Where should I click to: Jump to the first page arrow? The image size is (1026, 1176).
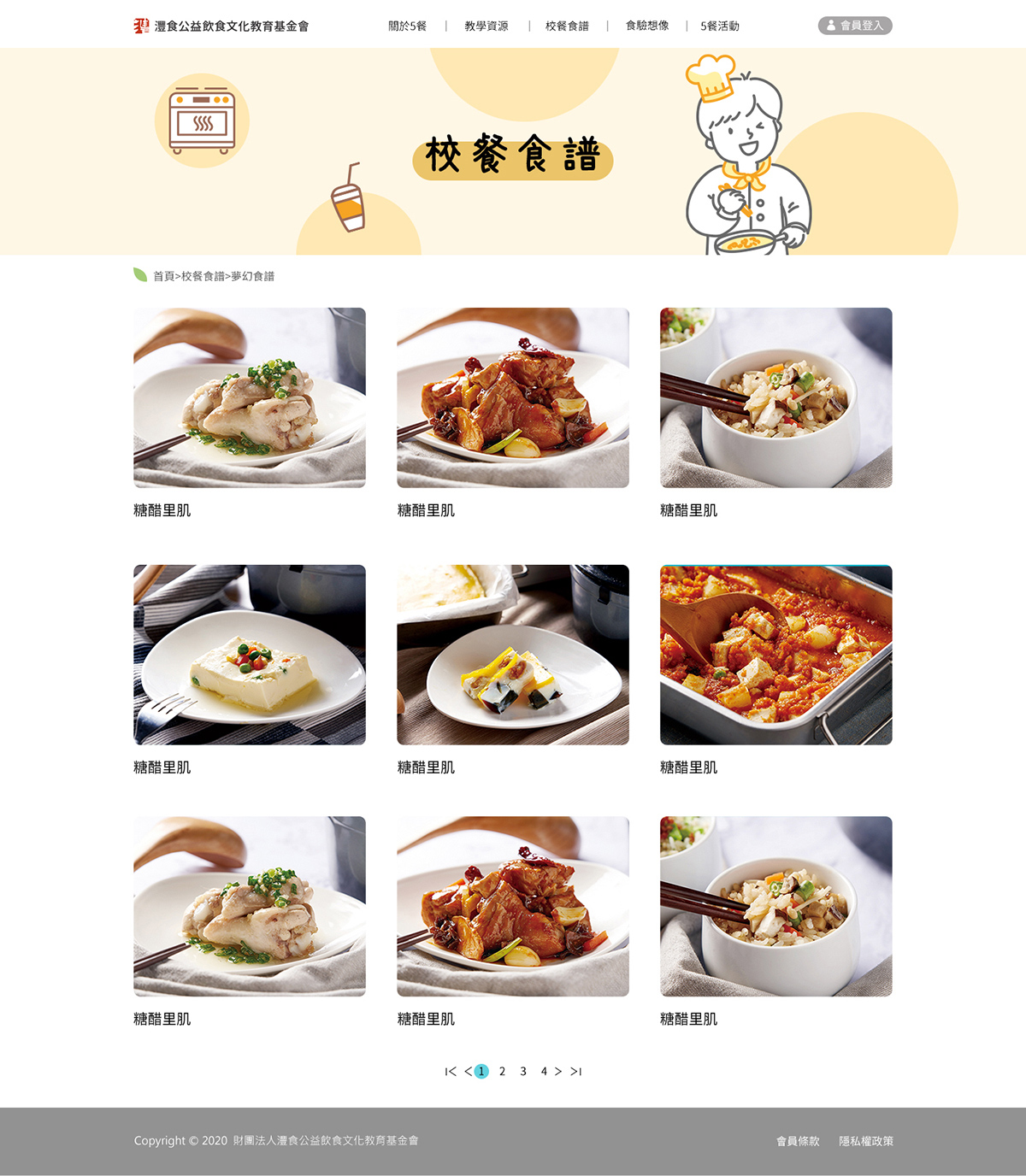pos(451,1072)
